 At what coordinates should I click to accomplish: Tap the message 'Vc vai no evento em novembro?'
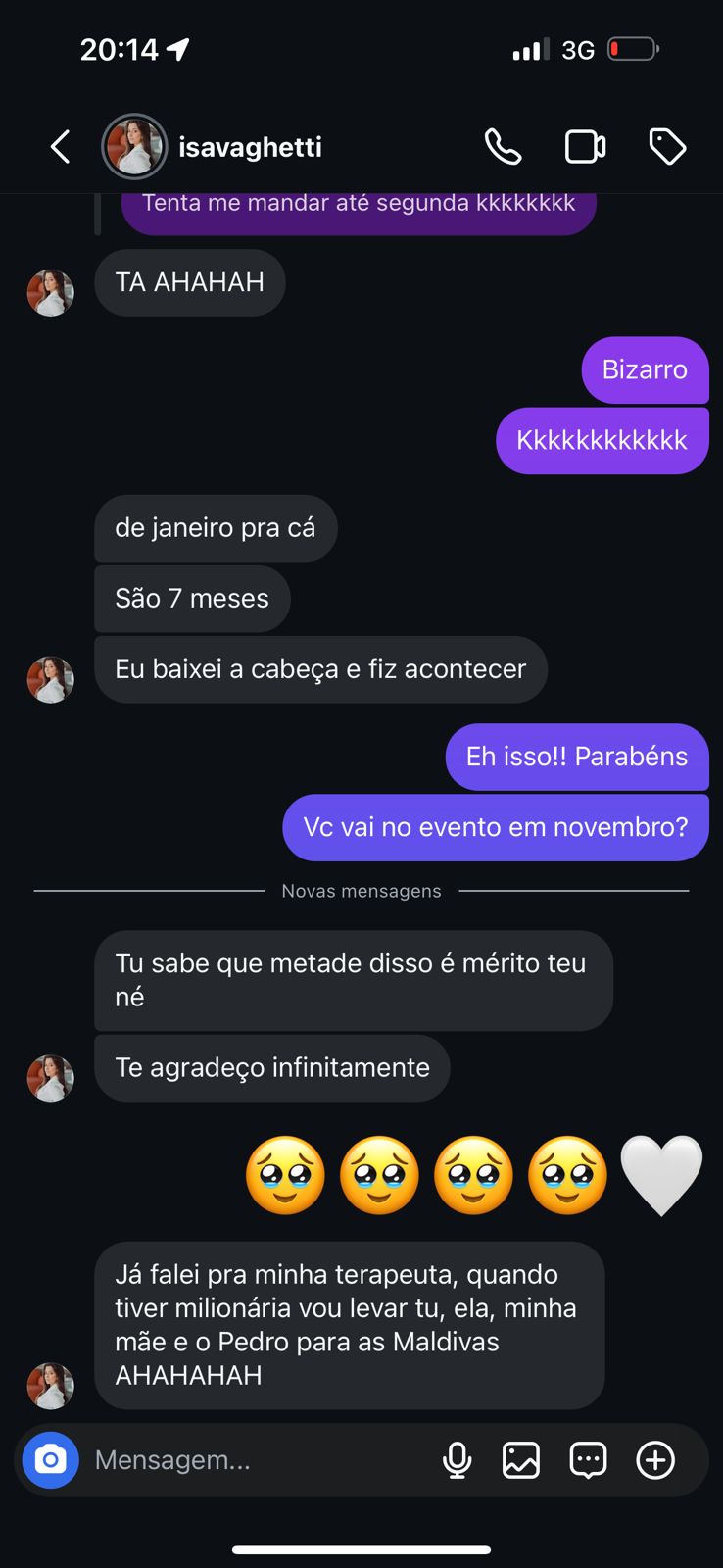(x=495, y=827)
